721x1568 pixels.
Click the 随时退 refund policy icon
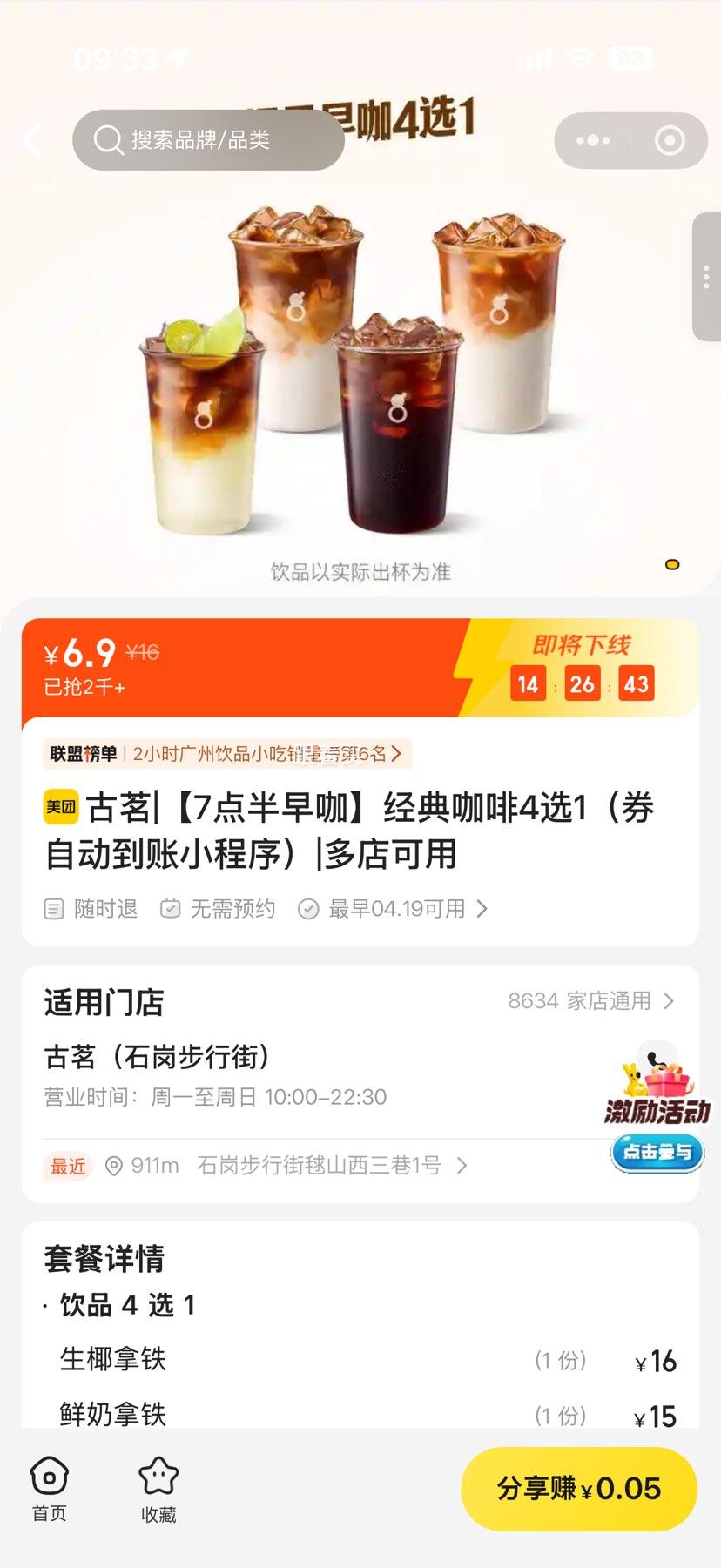[x=53, y=908]
